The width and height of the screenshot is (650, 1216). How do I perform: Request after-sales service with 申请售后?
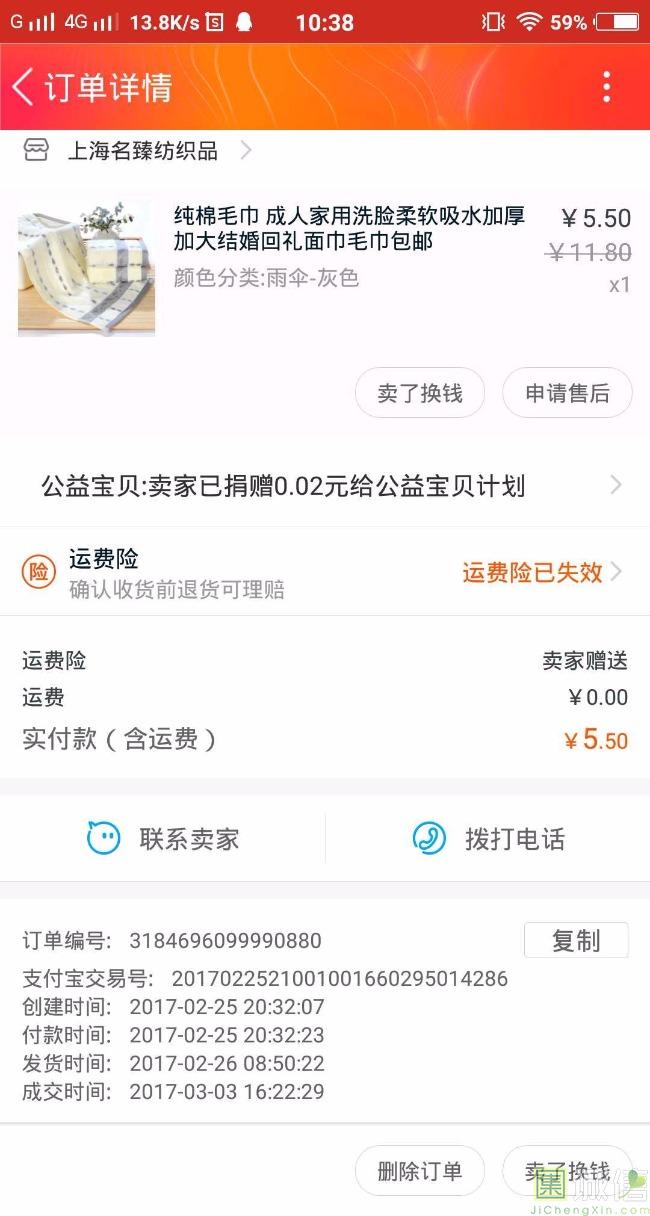click(x=567, y=393)
